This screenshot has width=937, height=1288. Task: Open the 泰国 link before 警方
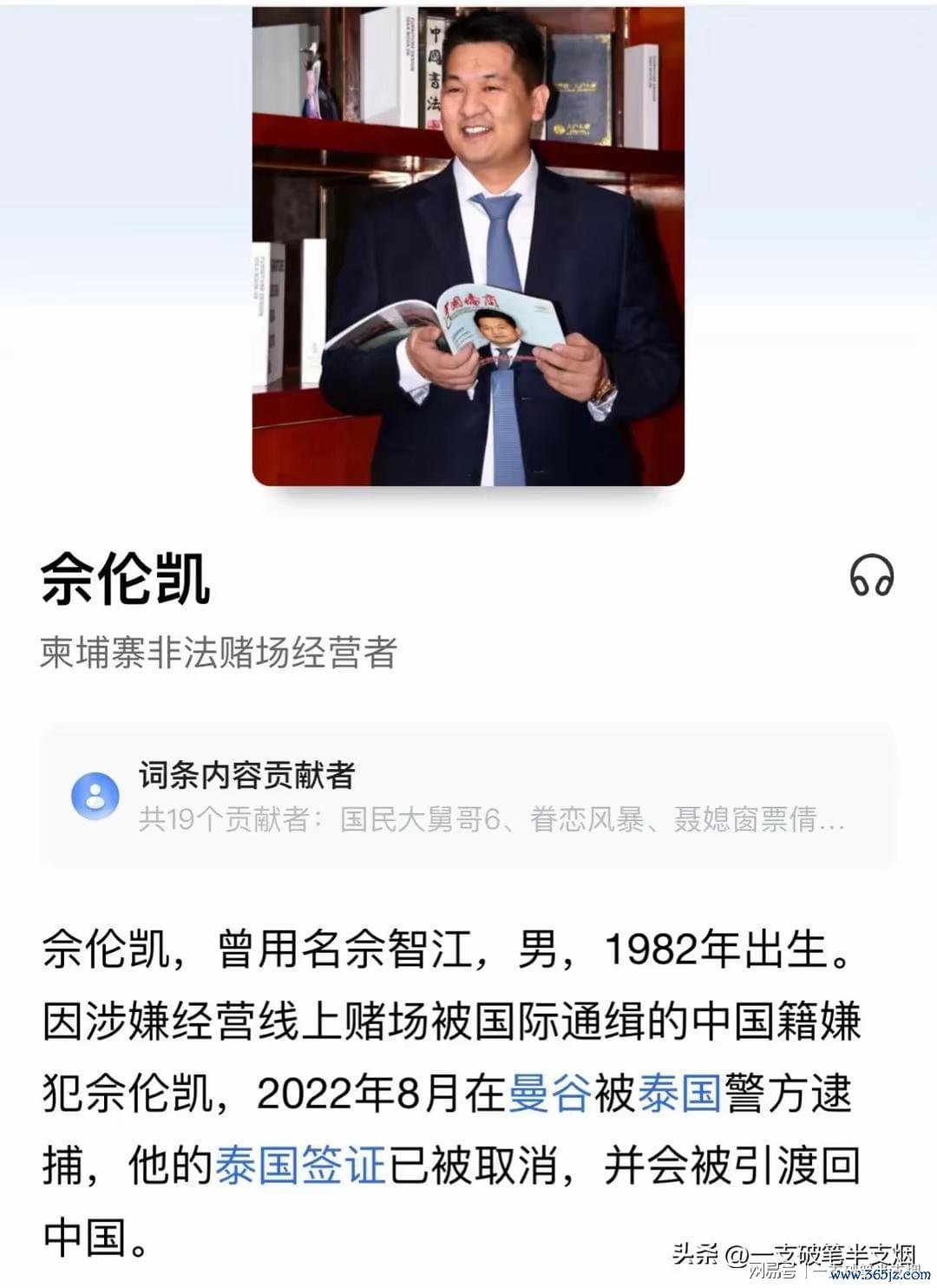679,1093
